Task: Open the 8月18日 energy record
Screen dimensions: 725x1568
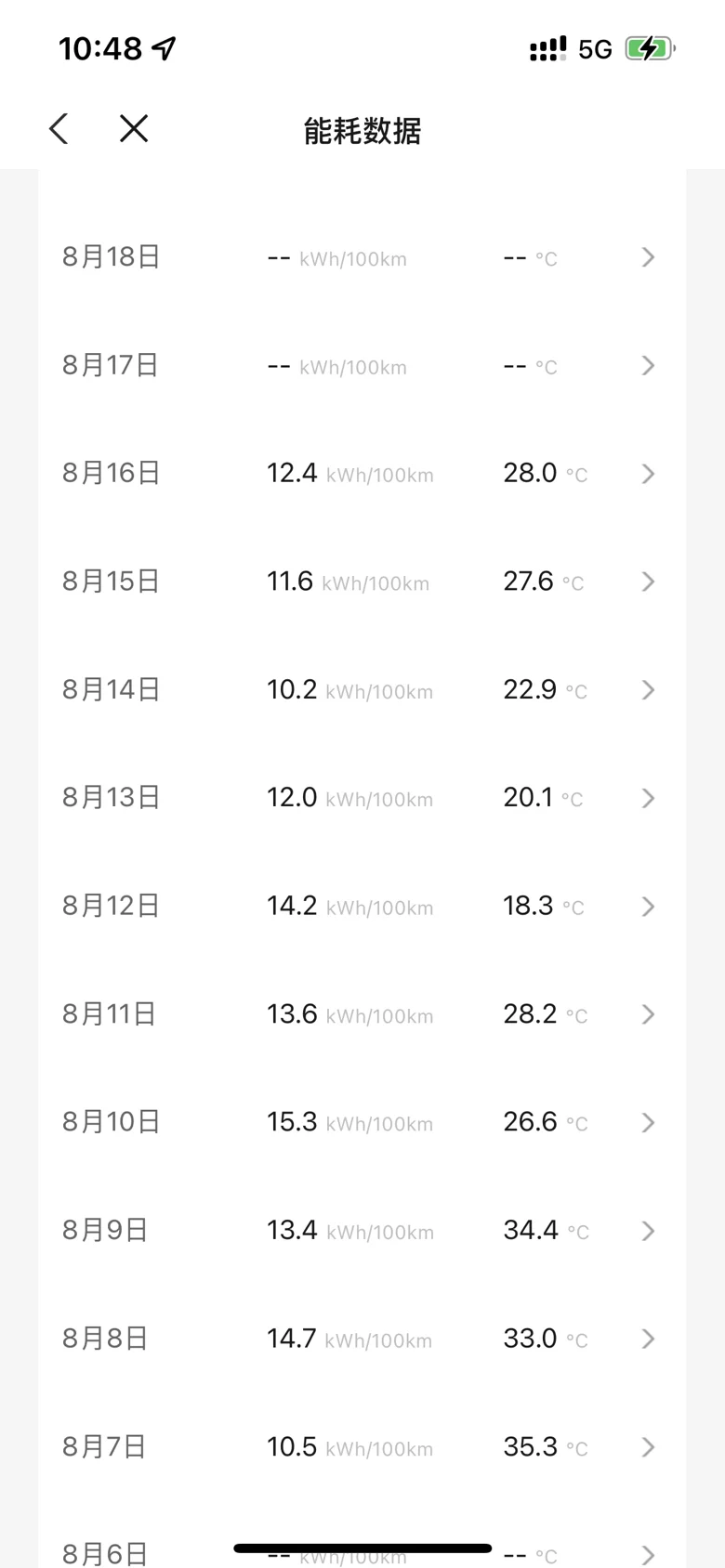Action: 361,257
